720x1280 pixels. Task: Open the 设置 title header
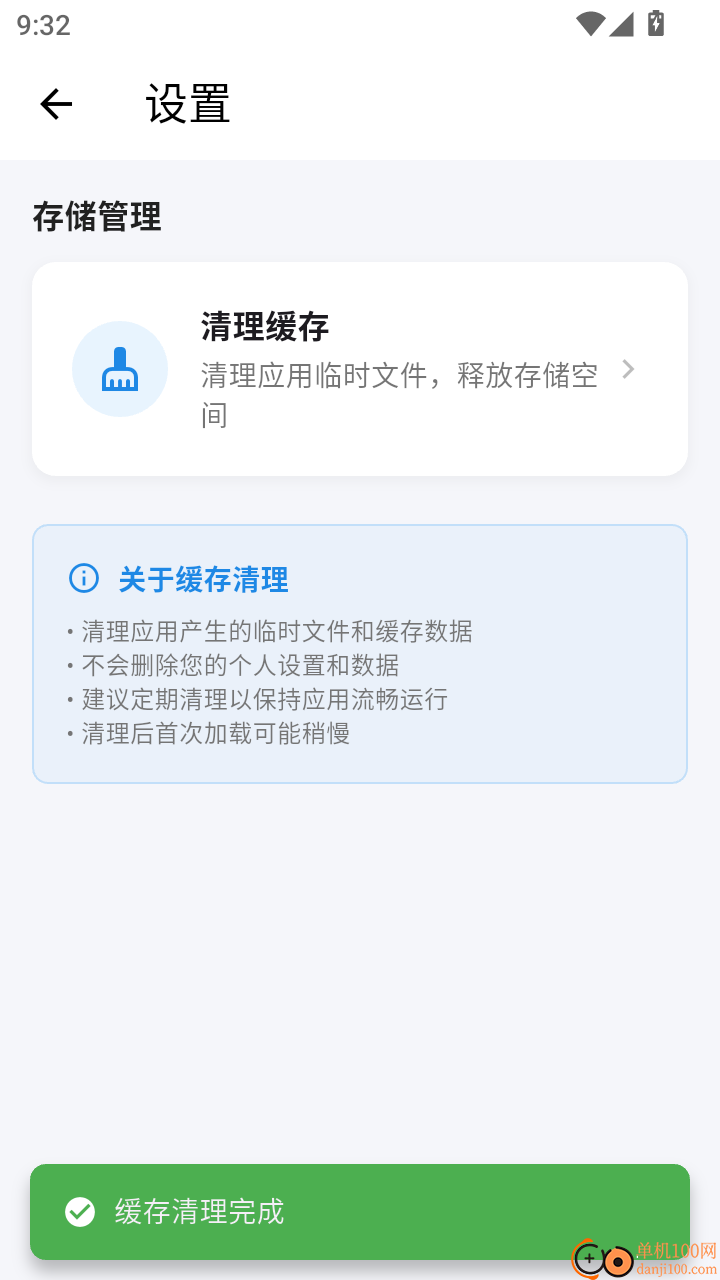pos(186,103)
